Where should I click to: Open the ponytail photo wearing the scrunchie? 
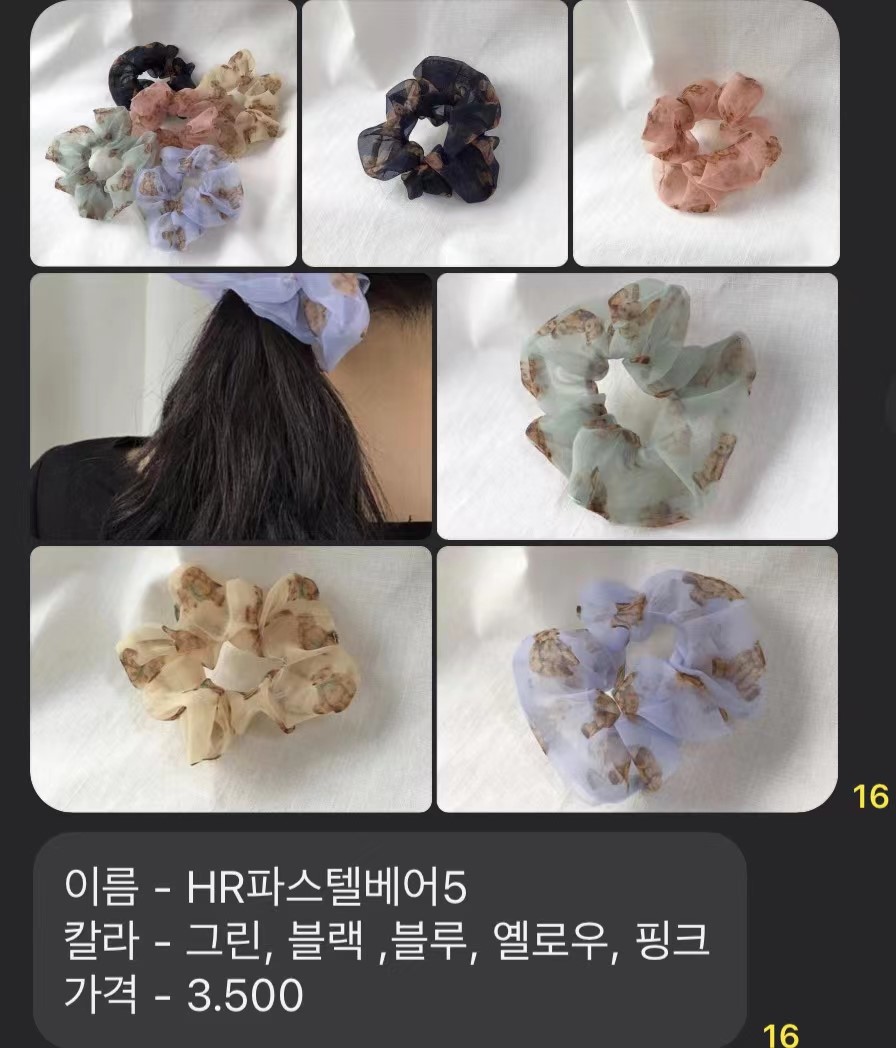(231, 406)
